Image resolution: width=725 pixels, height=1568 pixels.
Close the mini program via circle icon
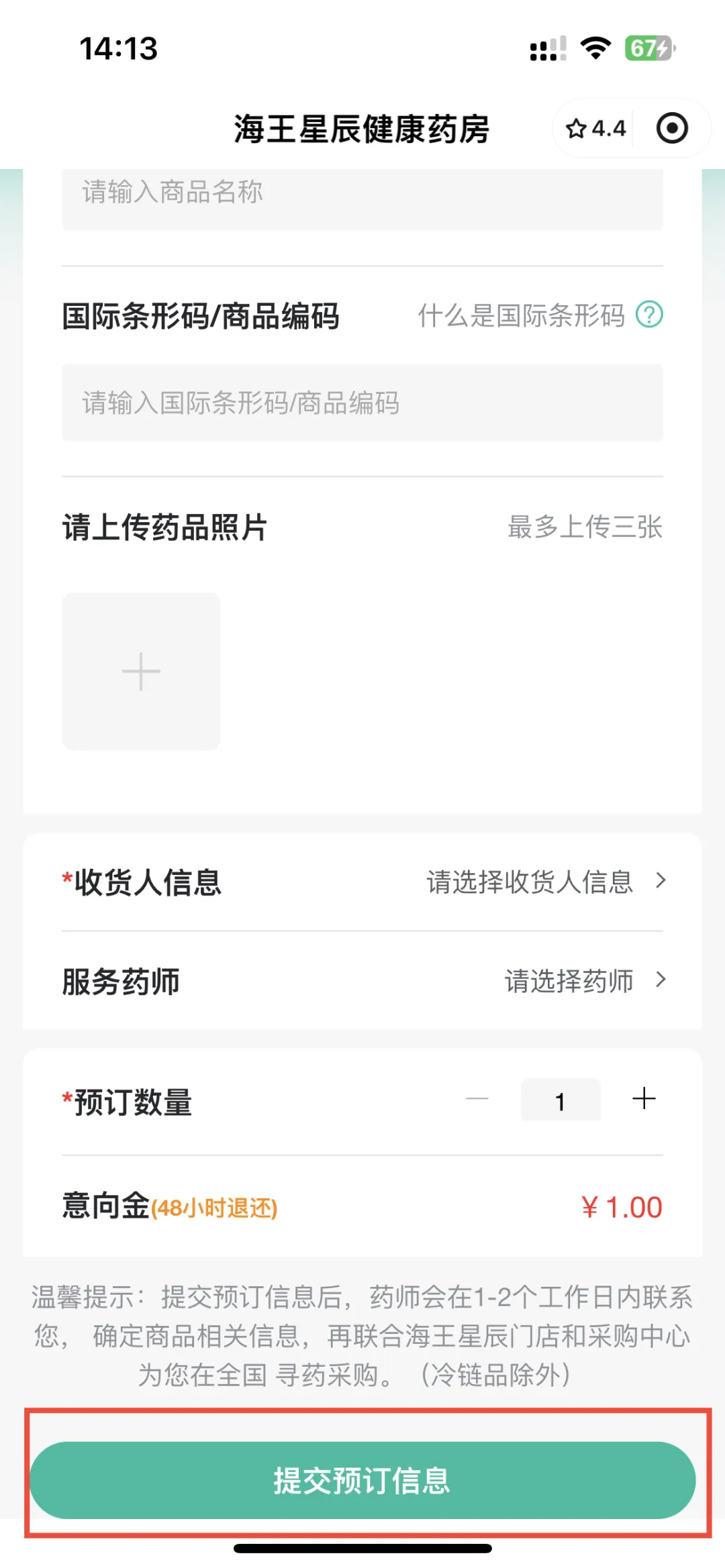[x=672, y=128]
